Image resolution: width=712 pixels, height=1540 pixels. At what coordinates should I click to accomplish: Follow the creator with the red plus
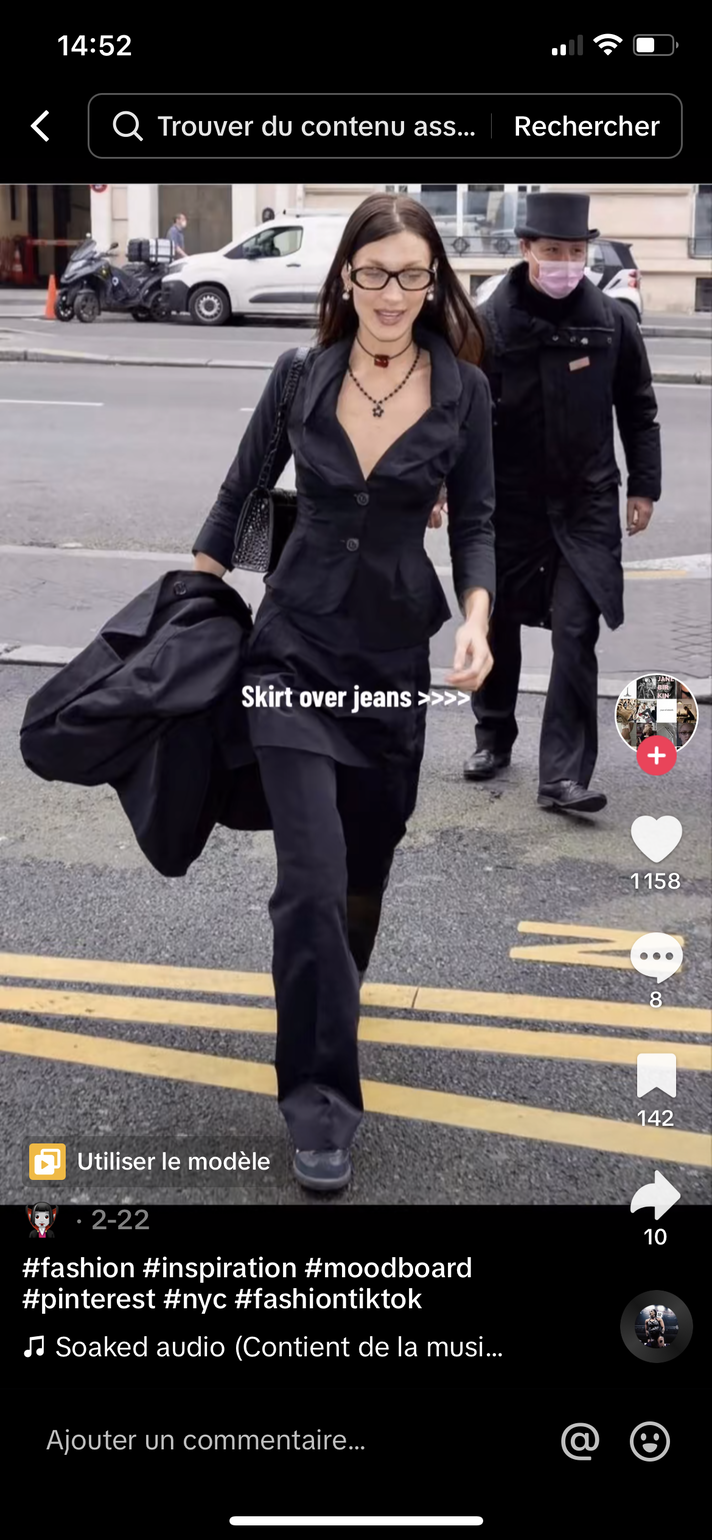(x=656, y=756)
